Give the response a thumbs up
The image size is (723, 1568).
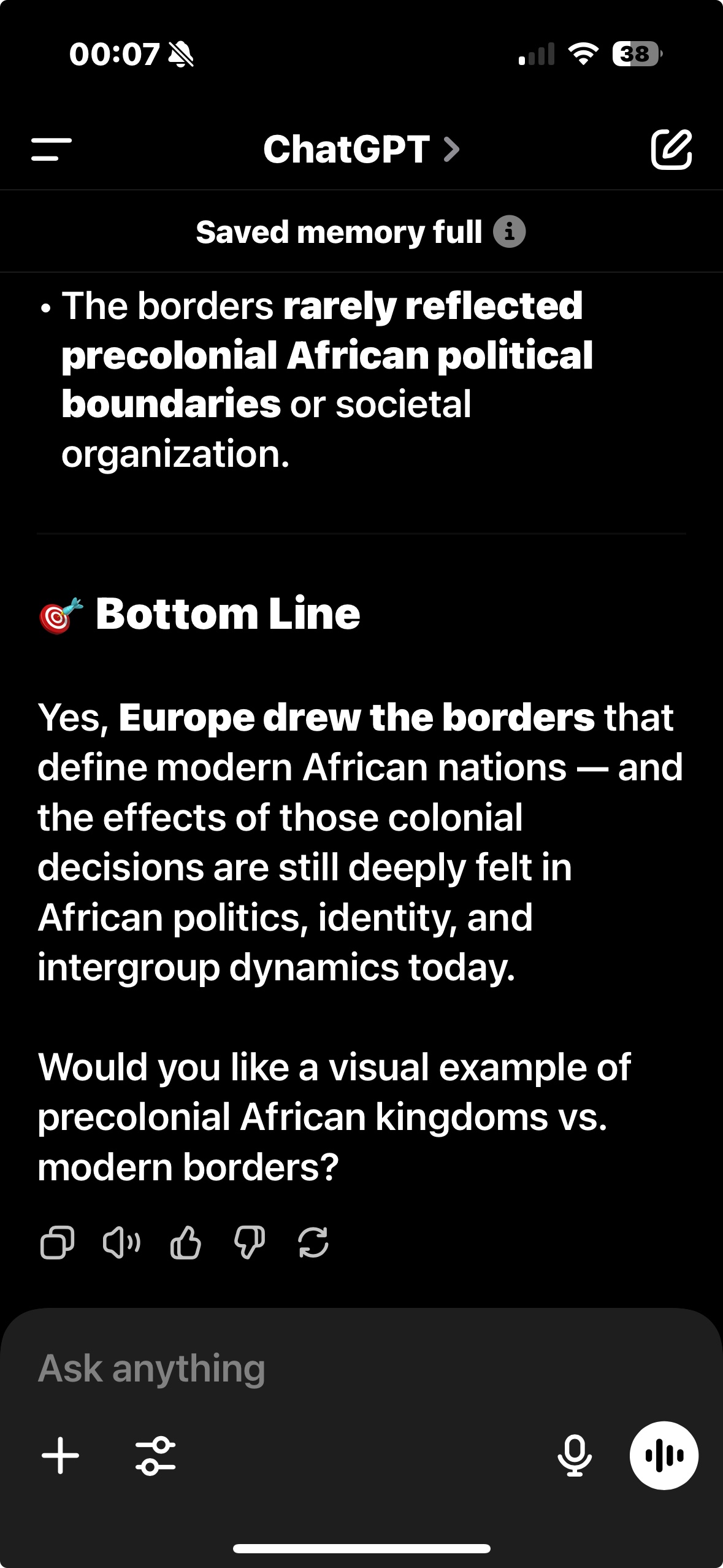click(x=185, y=1242)
